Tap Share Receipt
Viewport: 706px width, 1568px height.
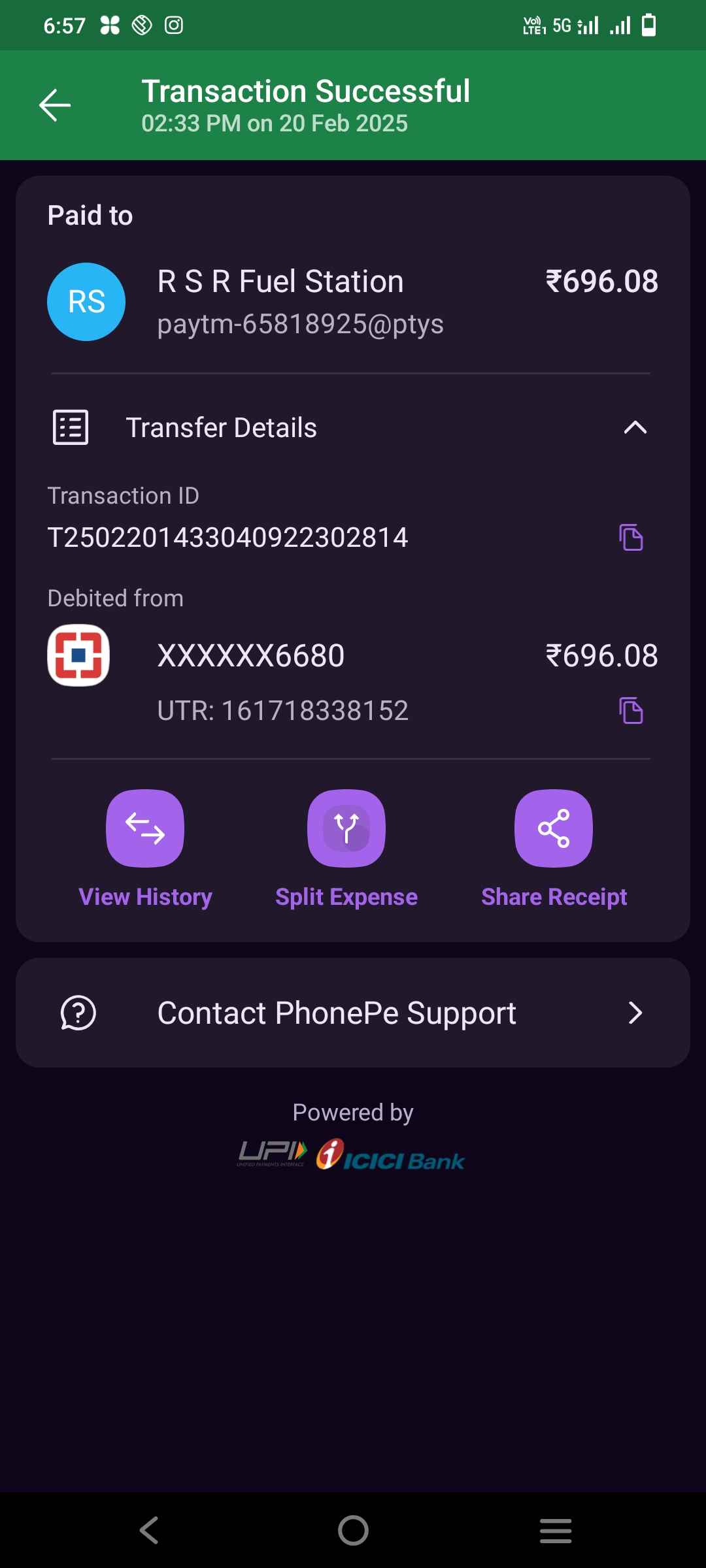(554, 849)
